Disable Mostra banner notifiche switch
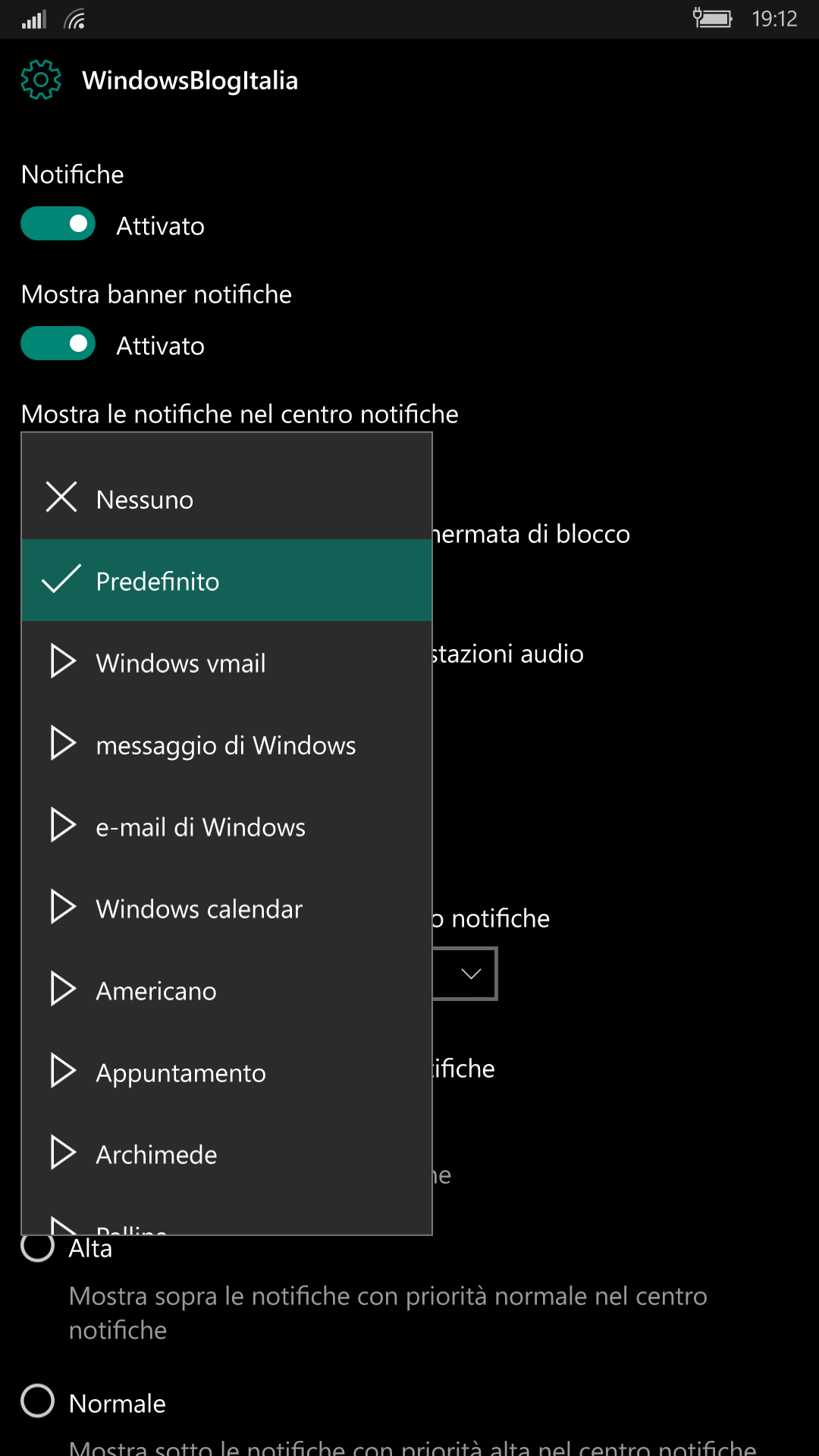Image resolution: width=819 pixels, height=1456 pixels. click(58, 344)
